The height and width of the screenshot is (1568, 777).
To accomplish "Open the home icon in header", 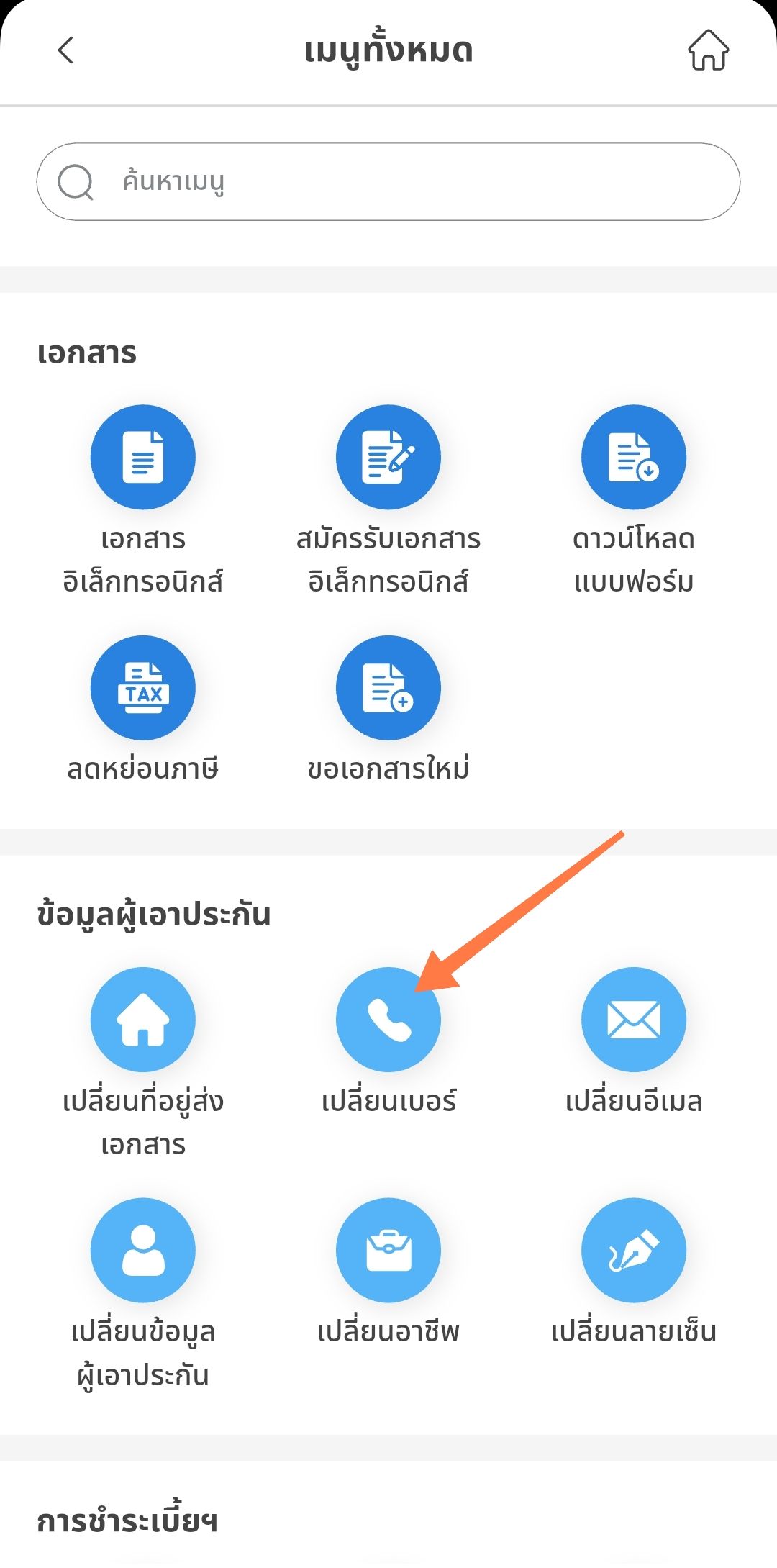I will [x=708, y=50].
